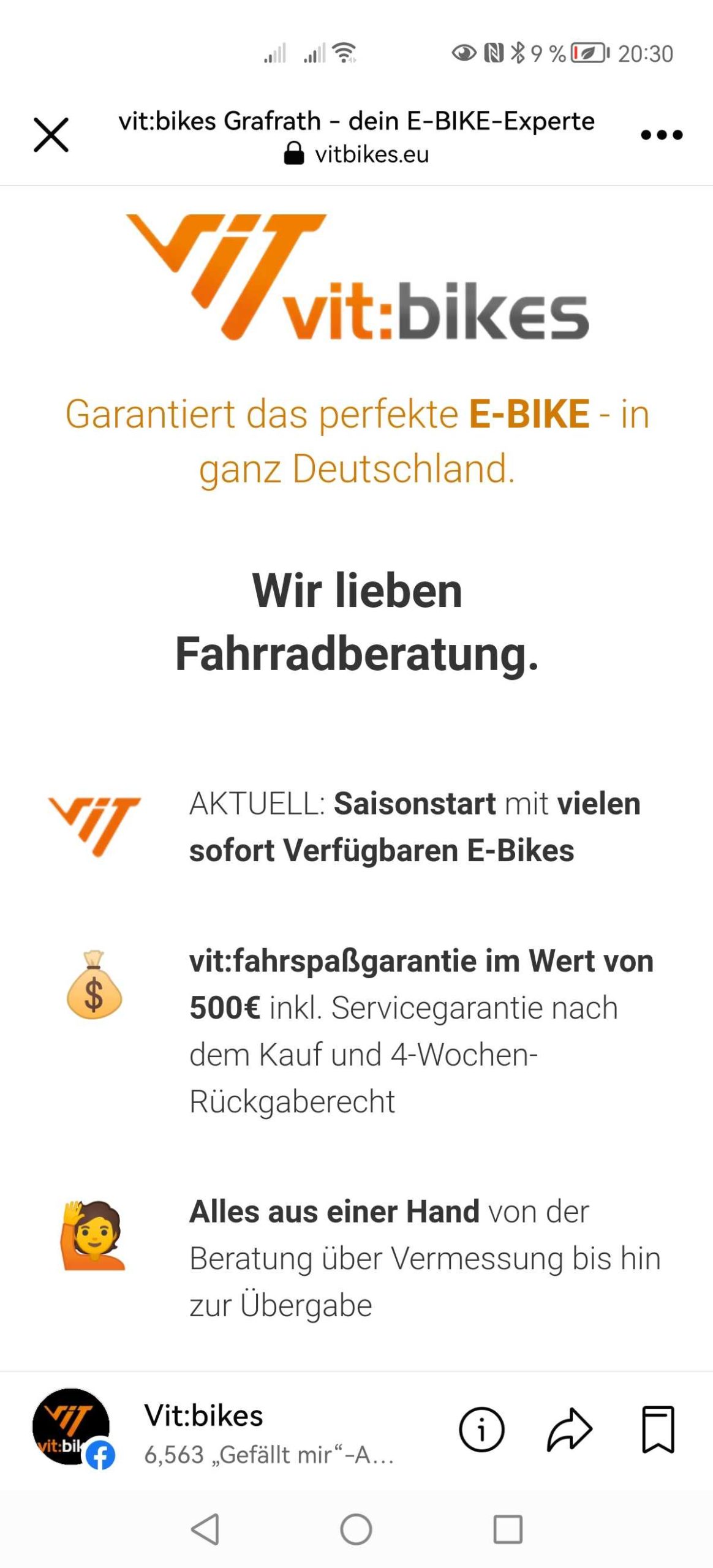The width and height of the screenshot is (713, 1568).
Task: Go back using the system back button
Action: pyautogui.click(x=205, y=1529)
